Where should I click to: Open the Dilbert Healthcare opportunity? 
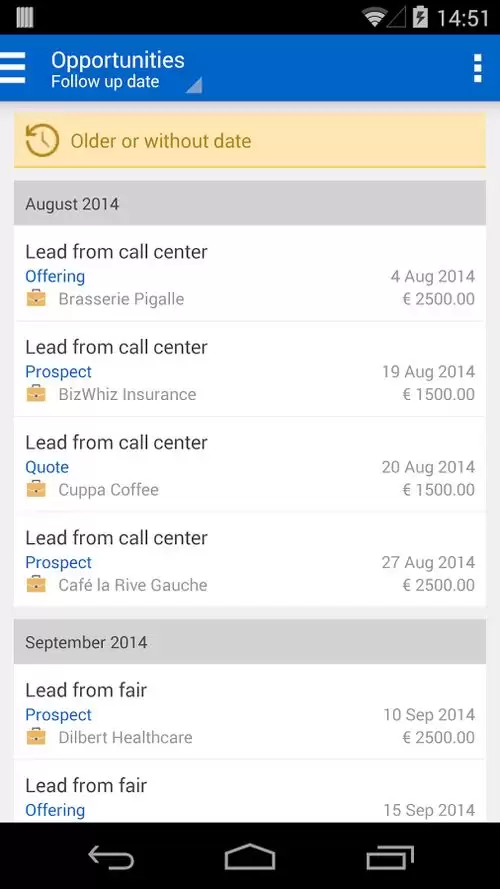pyautogui.click(x=249, y=712)
